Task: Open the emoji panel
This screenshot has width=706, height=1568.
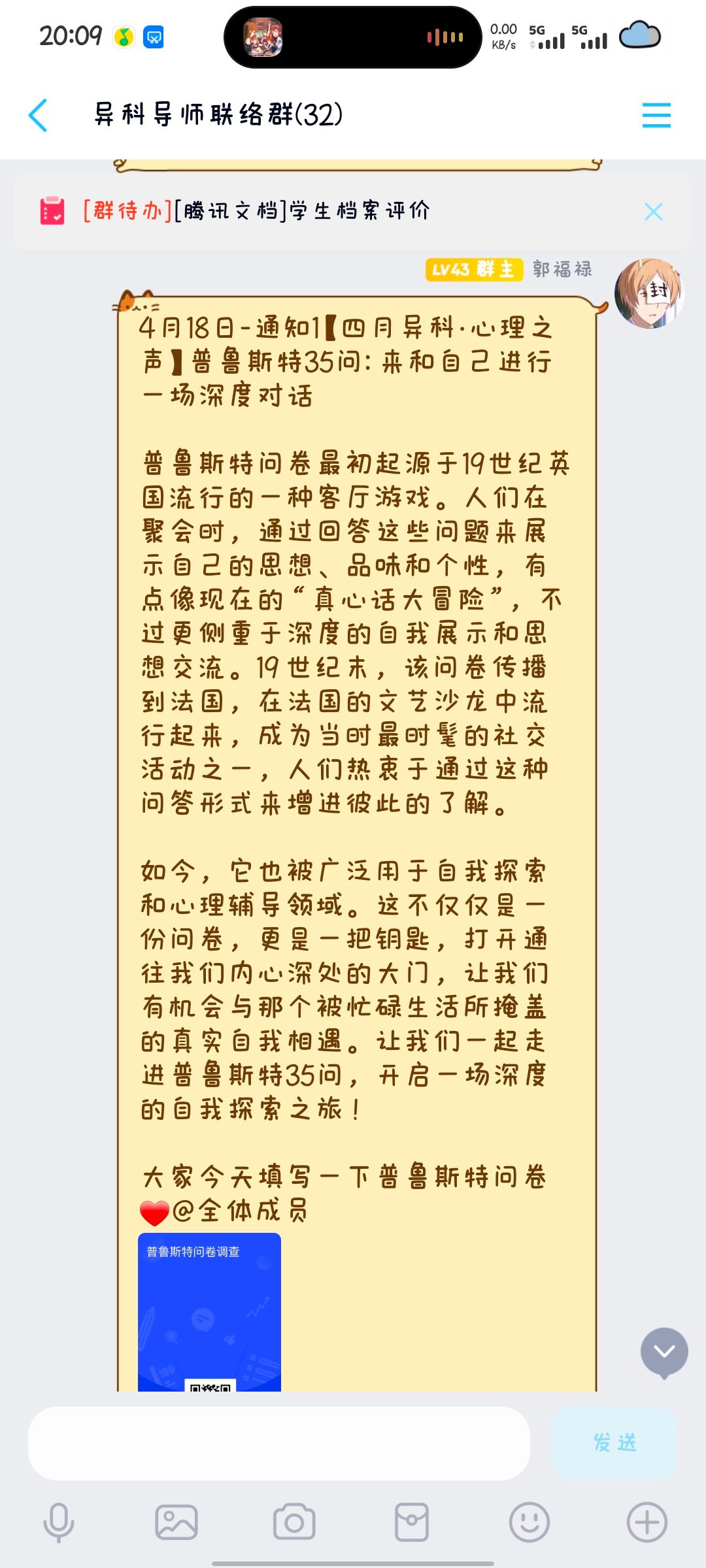Action: point(529,1522)
